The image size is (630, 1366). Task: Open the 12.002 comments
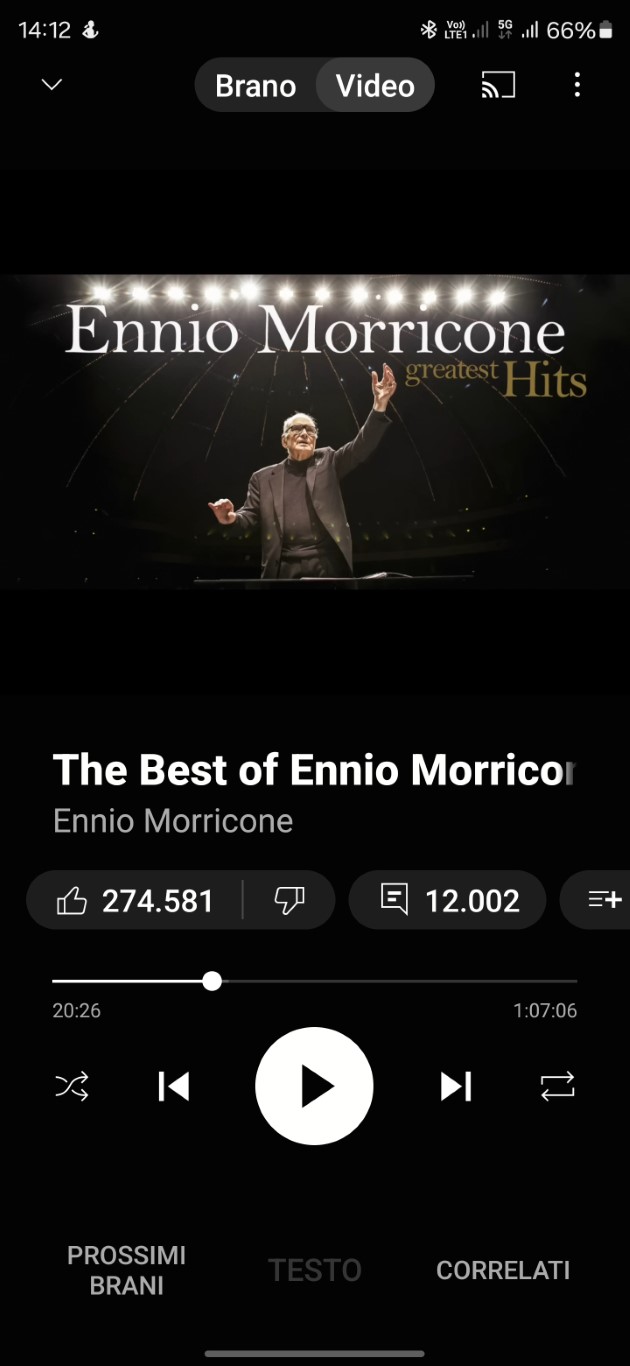coord(447,901)
